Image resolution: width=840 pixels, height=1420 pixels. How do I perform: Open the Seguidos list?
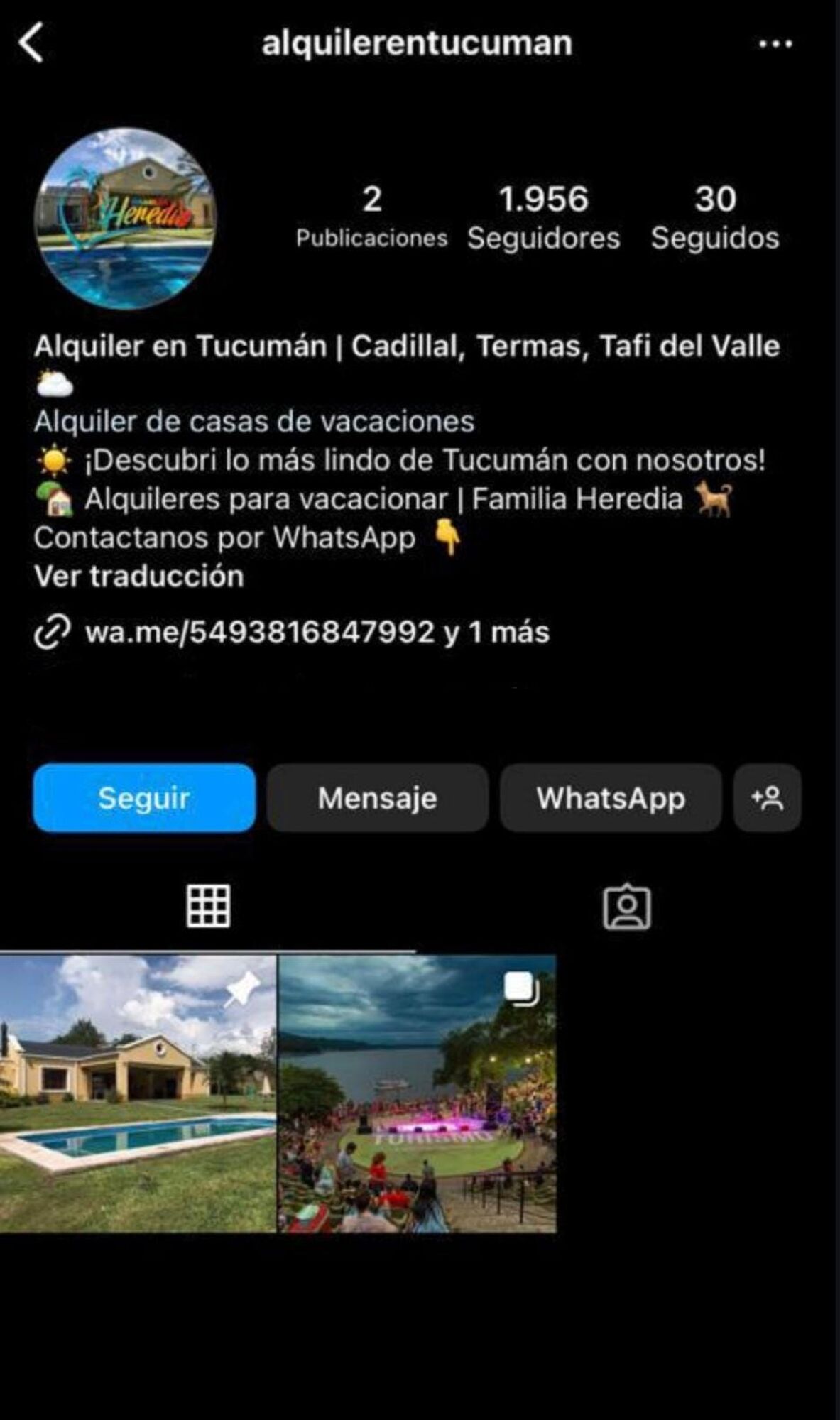click(715, 217)
